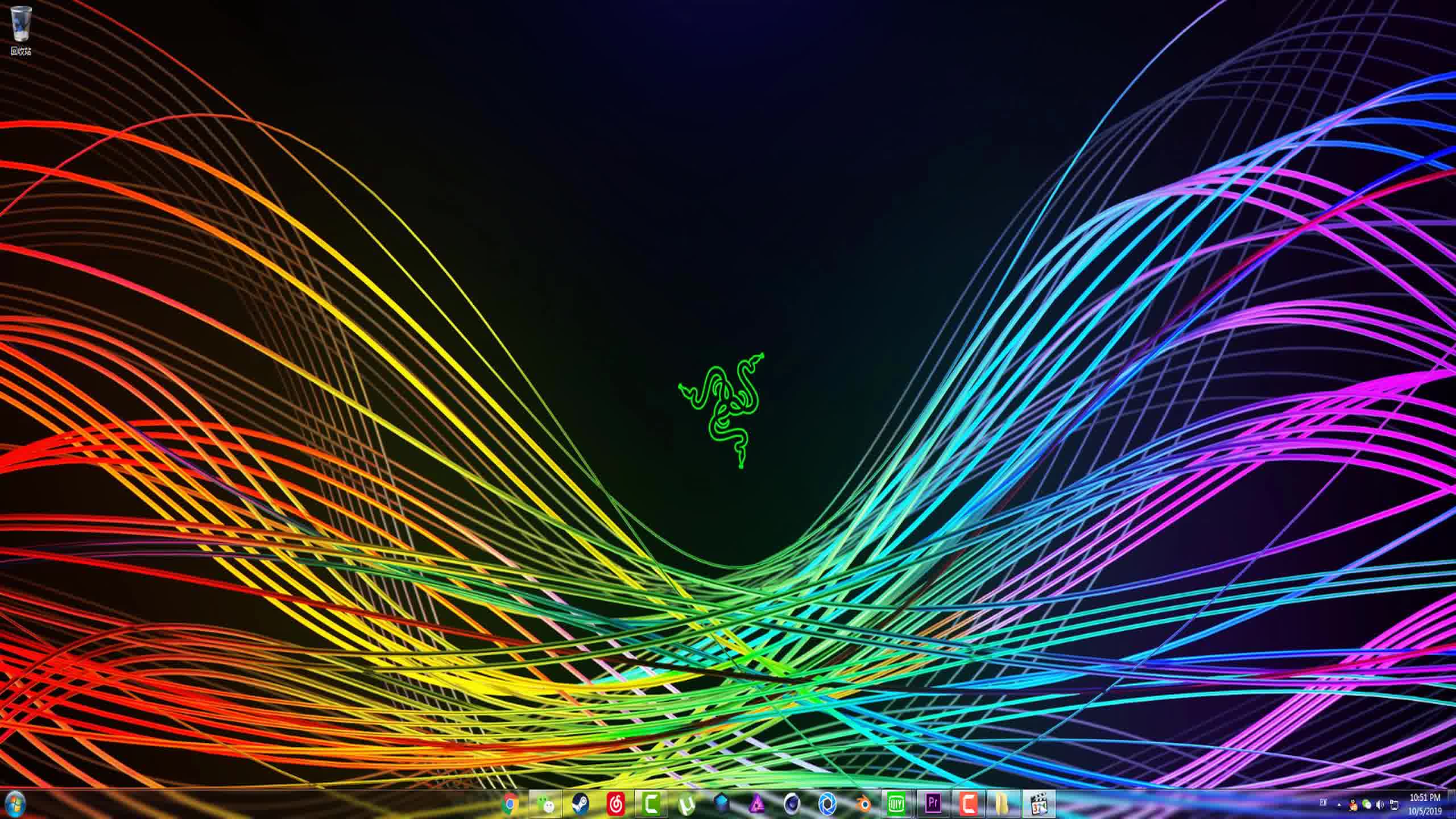Image resolution: width=1456 pixels, height=819 pixels.
Task: Open the orange Camtasia taskbar icon
Action: point(968,804)
